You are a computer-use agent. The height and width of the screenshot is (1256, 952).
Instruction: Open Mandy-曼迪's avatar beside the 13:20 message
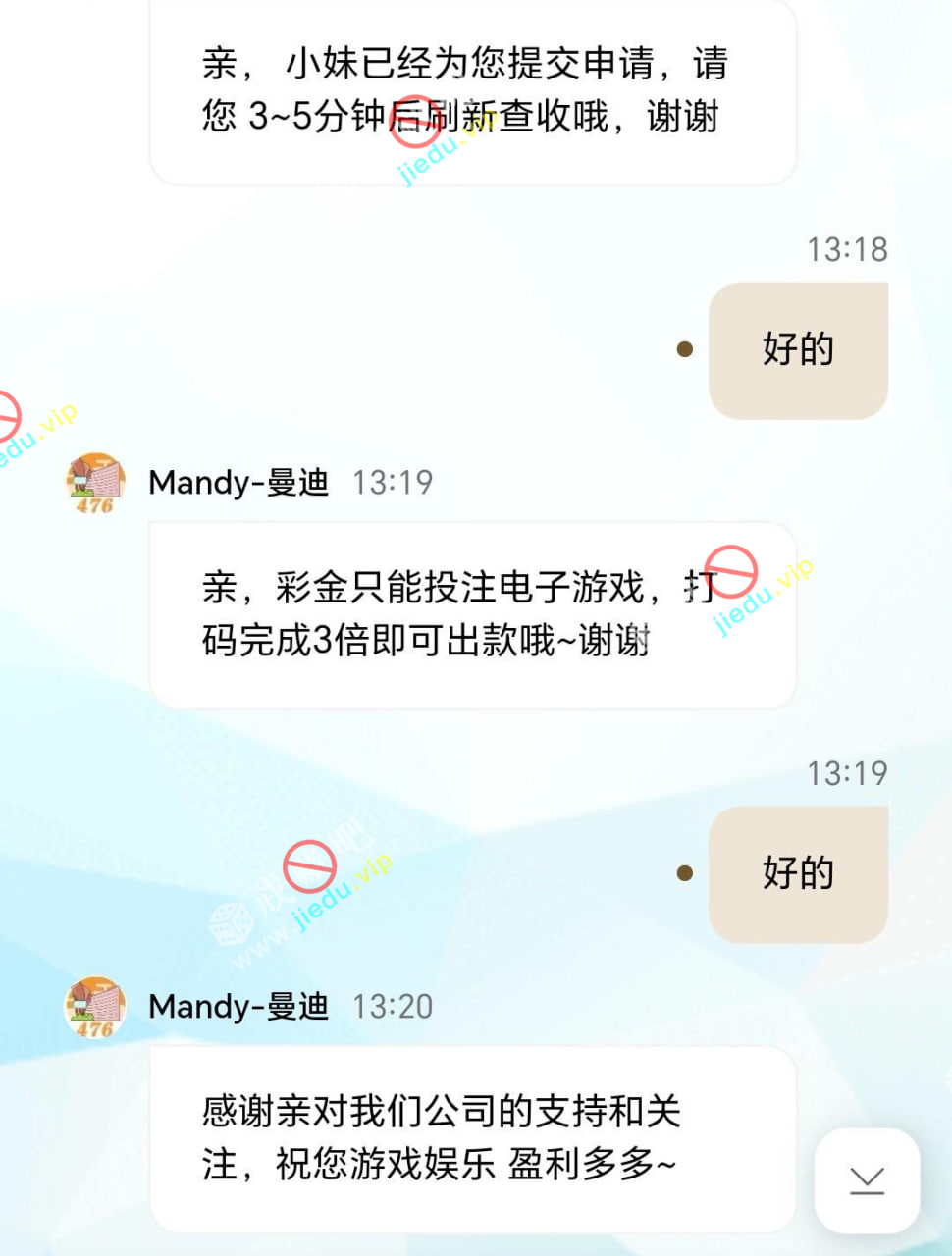pyautogui.click(x=95, y=1007)
